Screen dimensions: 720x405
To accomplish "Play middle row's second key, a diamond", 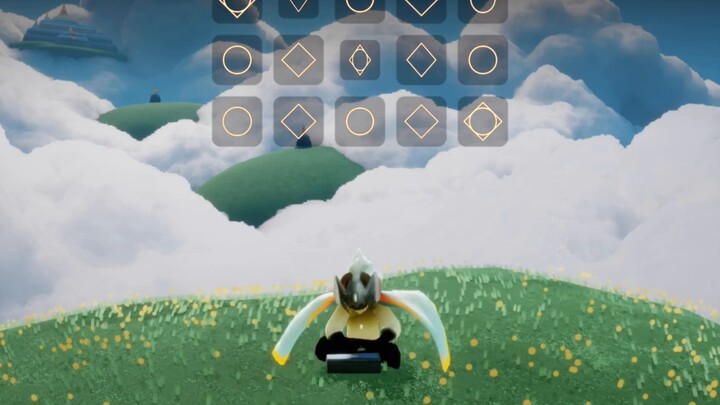I will point(298,60).
